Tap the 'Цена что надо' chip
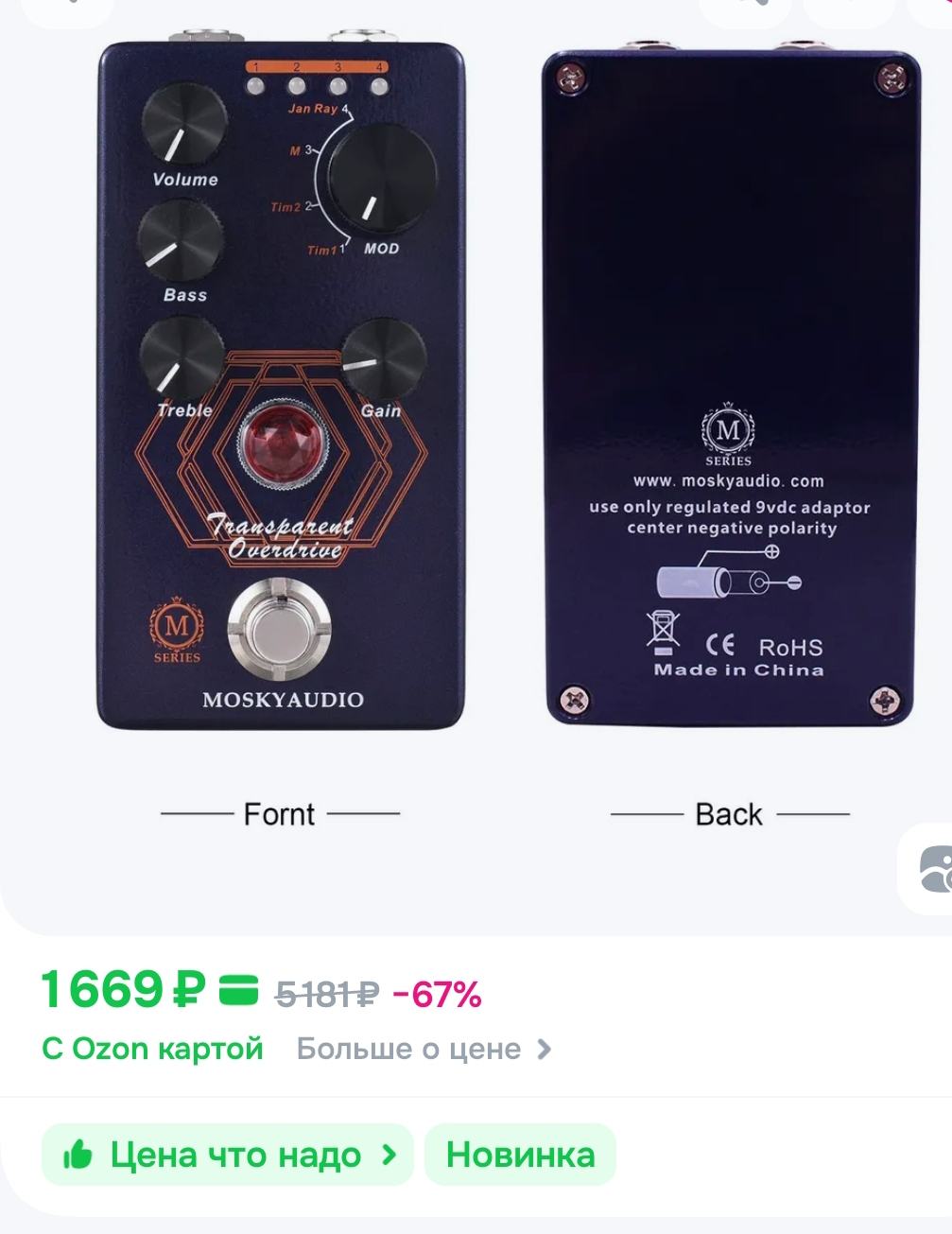This screenshot has height=1234, width=952. (x=228, y=1155)
